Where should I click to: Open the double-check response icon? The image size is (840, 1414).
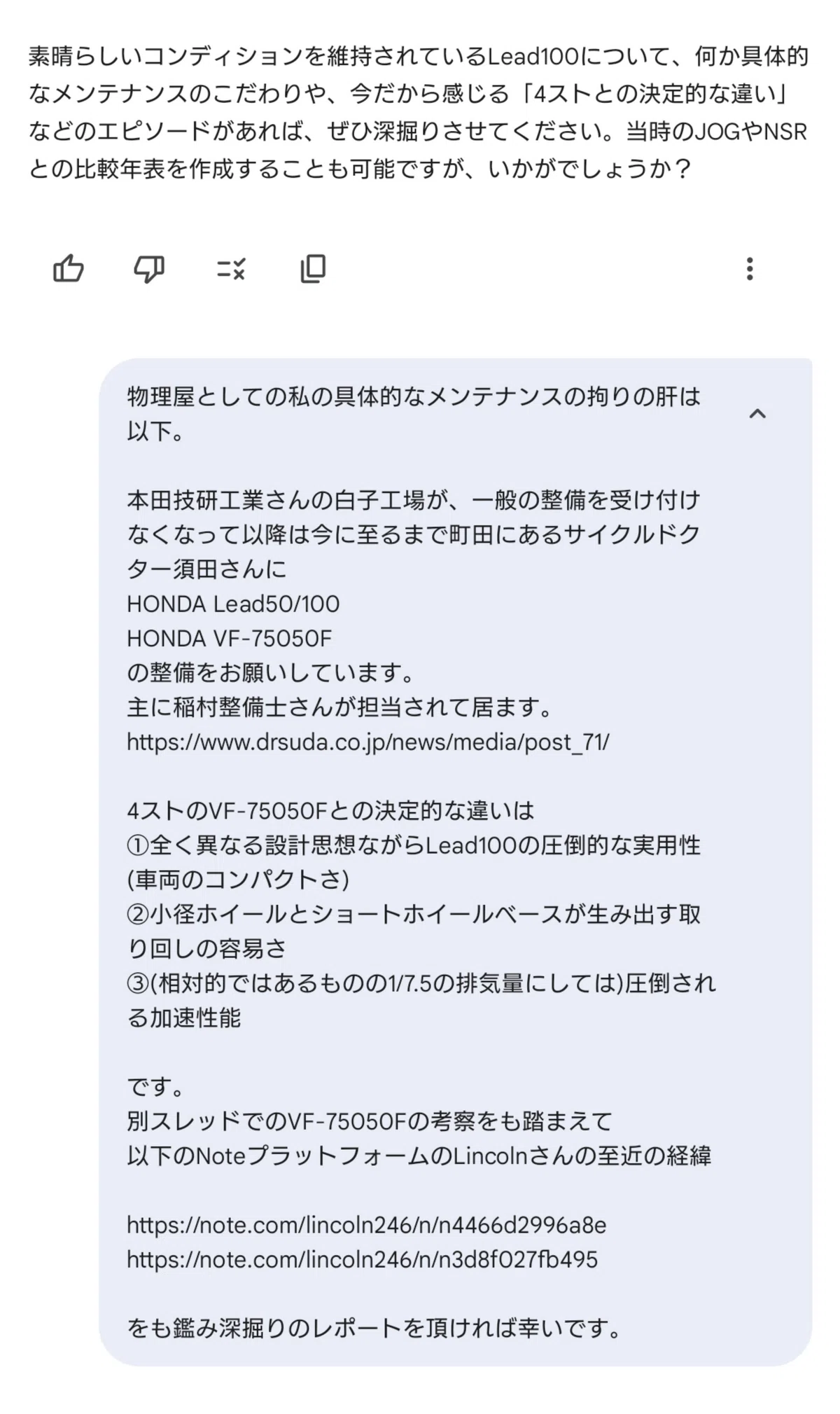click(231, 268)
